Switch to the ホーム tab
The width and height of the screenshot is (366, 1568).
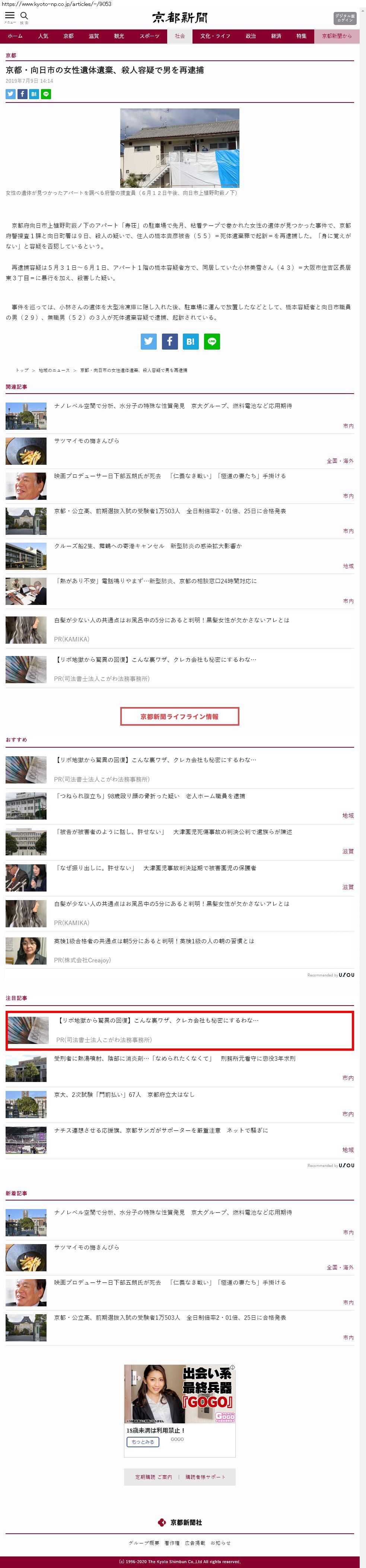(15, 37)
